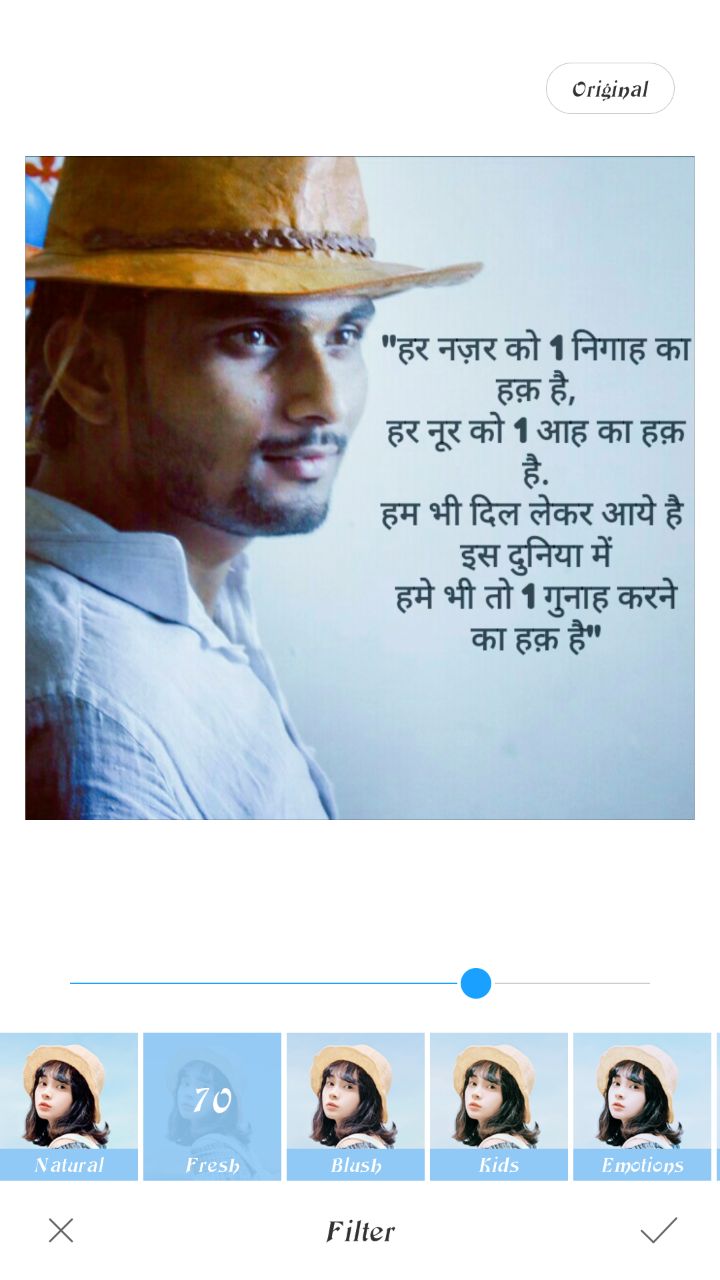This screenshot has width=720, height=1280.
Task: Tap the selected Fresh filter
Action: [212, 1106]
